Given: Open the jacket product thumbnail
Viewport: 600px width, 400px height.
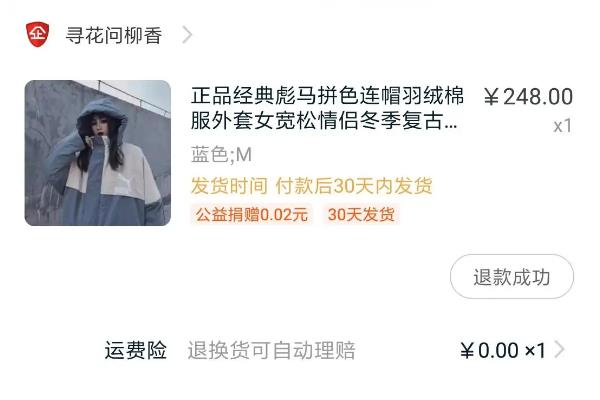Looking at the screenshot, I should 97,153.
